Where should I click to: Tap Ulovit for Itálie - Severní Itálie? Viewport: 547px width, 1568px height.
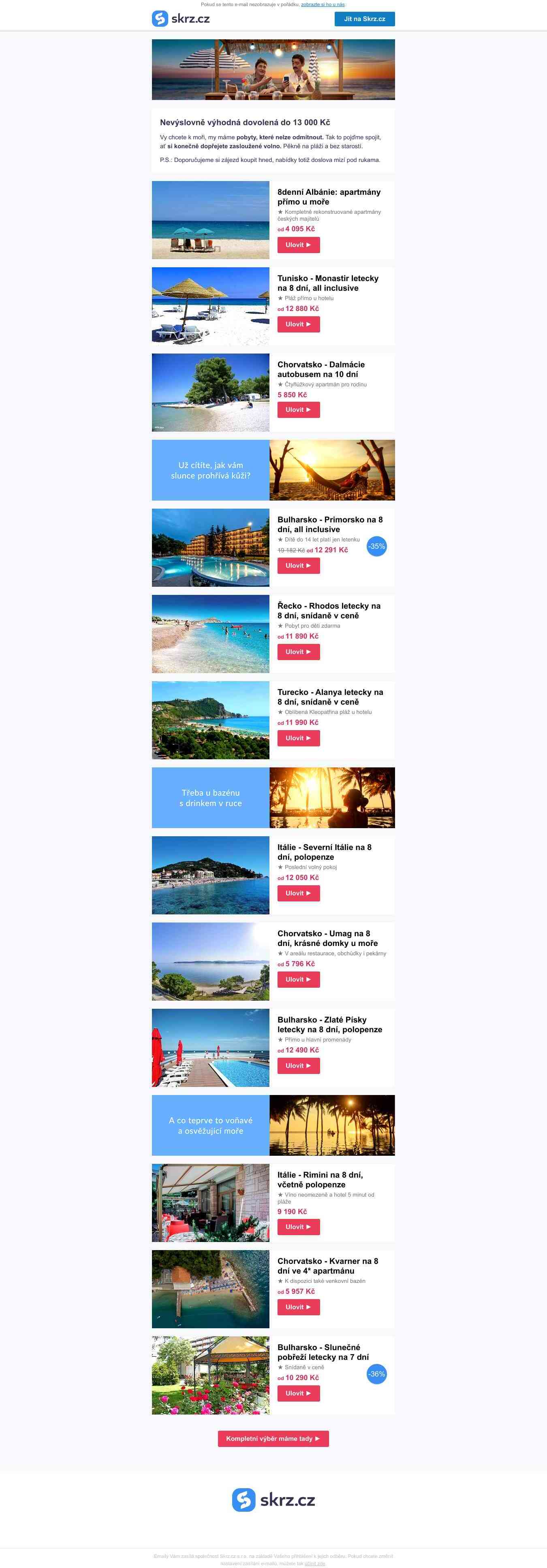pyautogui.click(x=298, y=893)
